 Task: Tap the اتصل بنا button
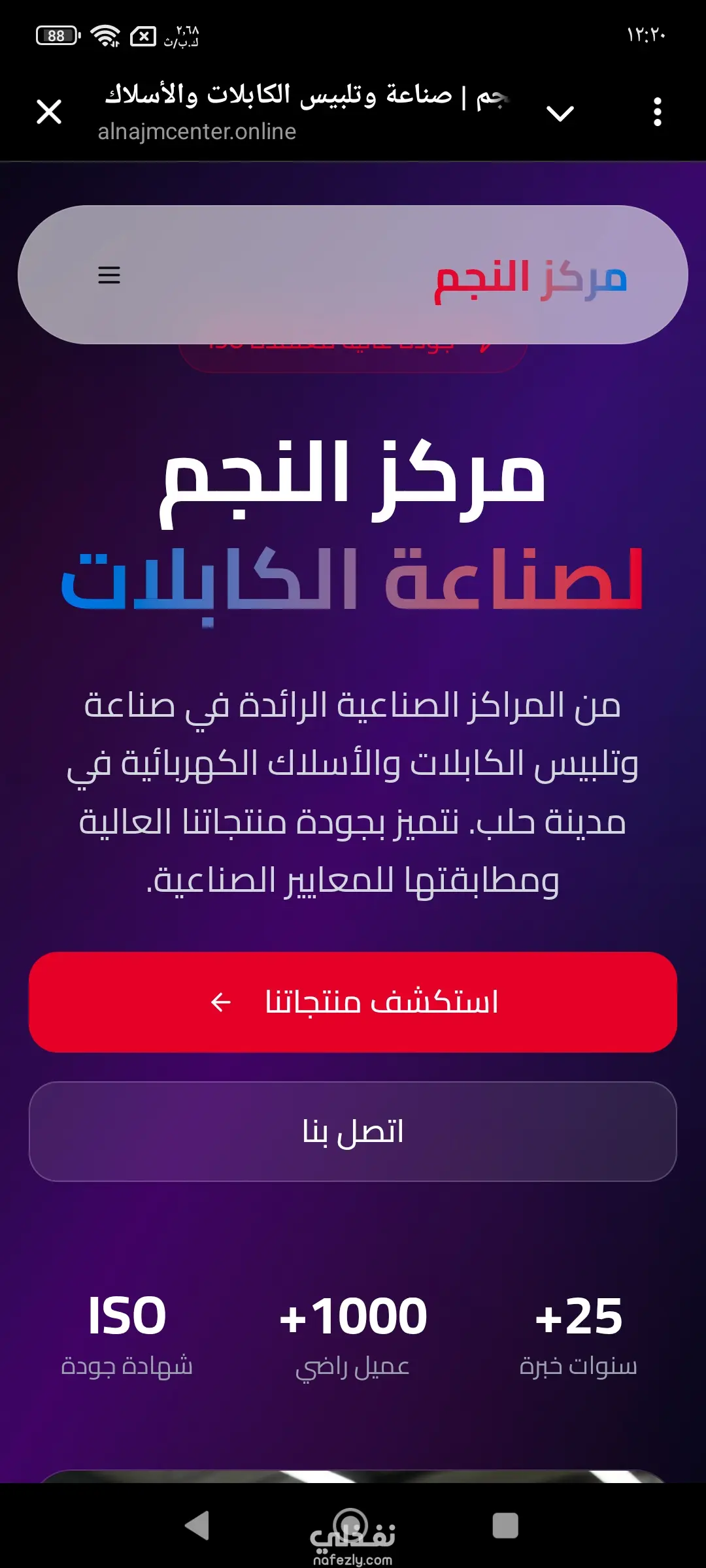coord(353,1132)
